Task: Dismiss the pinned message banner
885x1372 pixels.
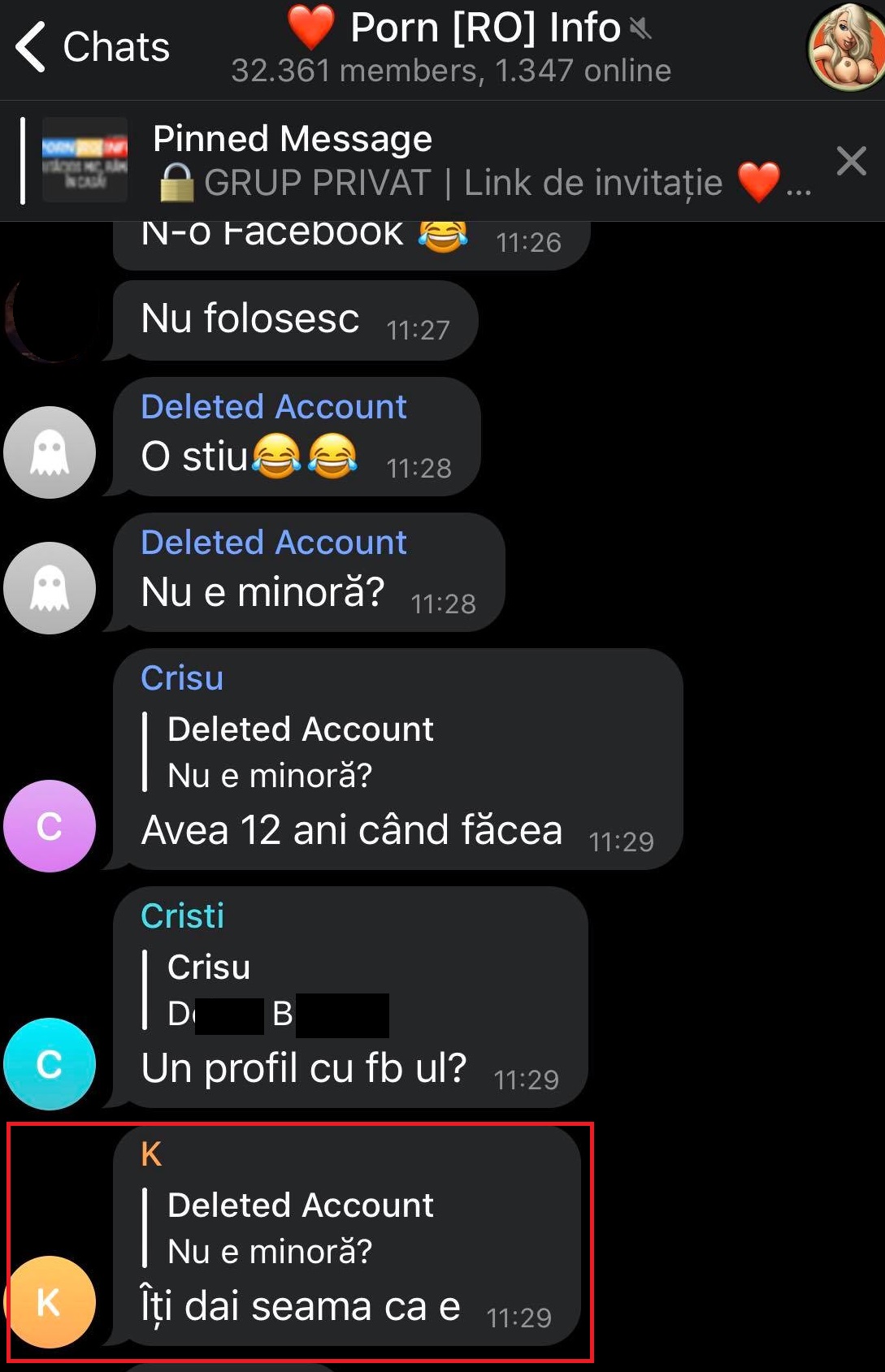Action: tap(851, 161)
